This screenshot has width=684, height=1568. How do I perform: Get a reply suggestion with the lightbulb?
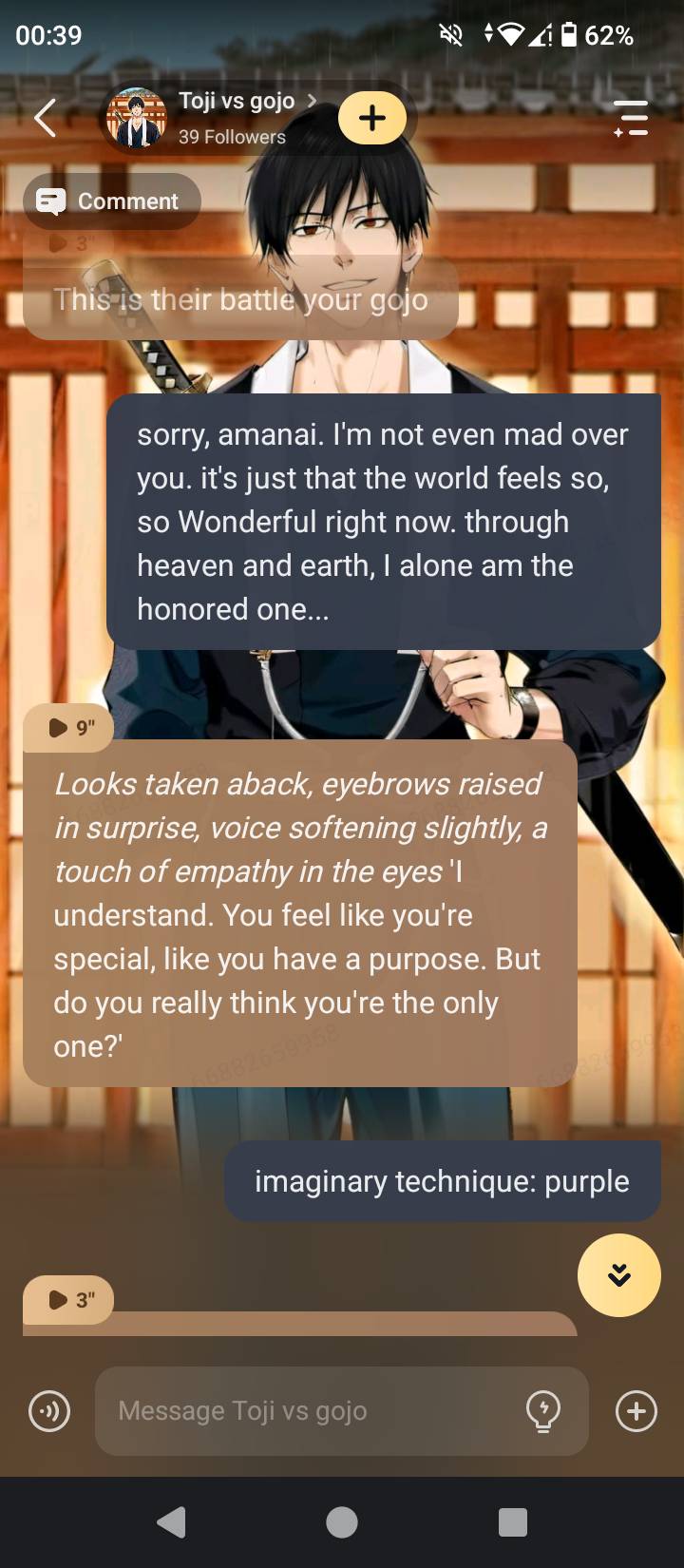click(x=543, y=1411)
